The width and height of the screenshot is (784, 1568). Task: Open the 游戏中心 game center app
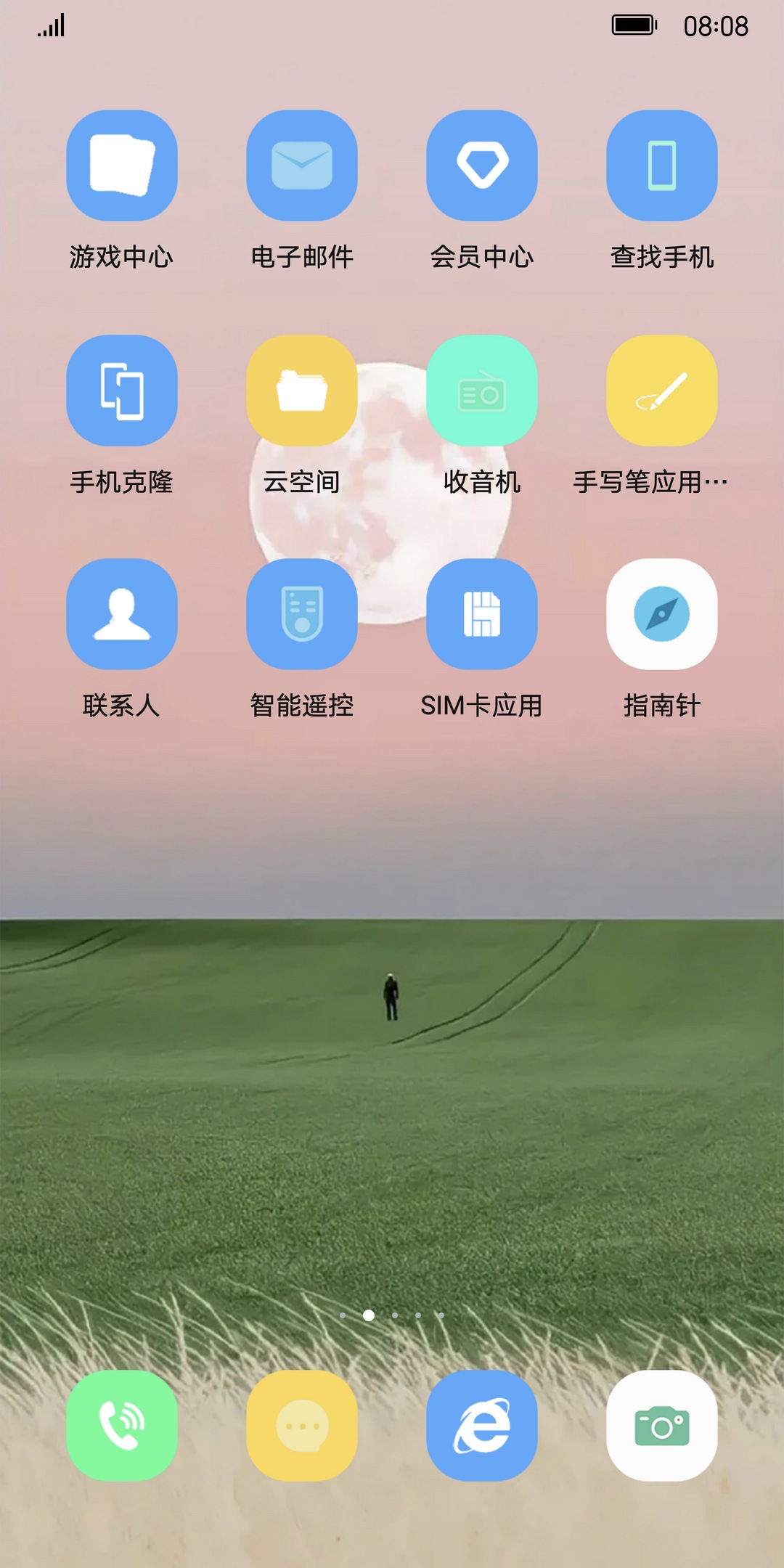(x=122, y=166)
